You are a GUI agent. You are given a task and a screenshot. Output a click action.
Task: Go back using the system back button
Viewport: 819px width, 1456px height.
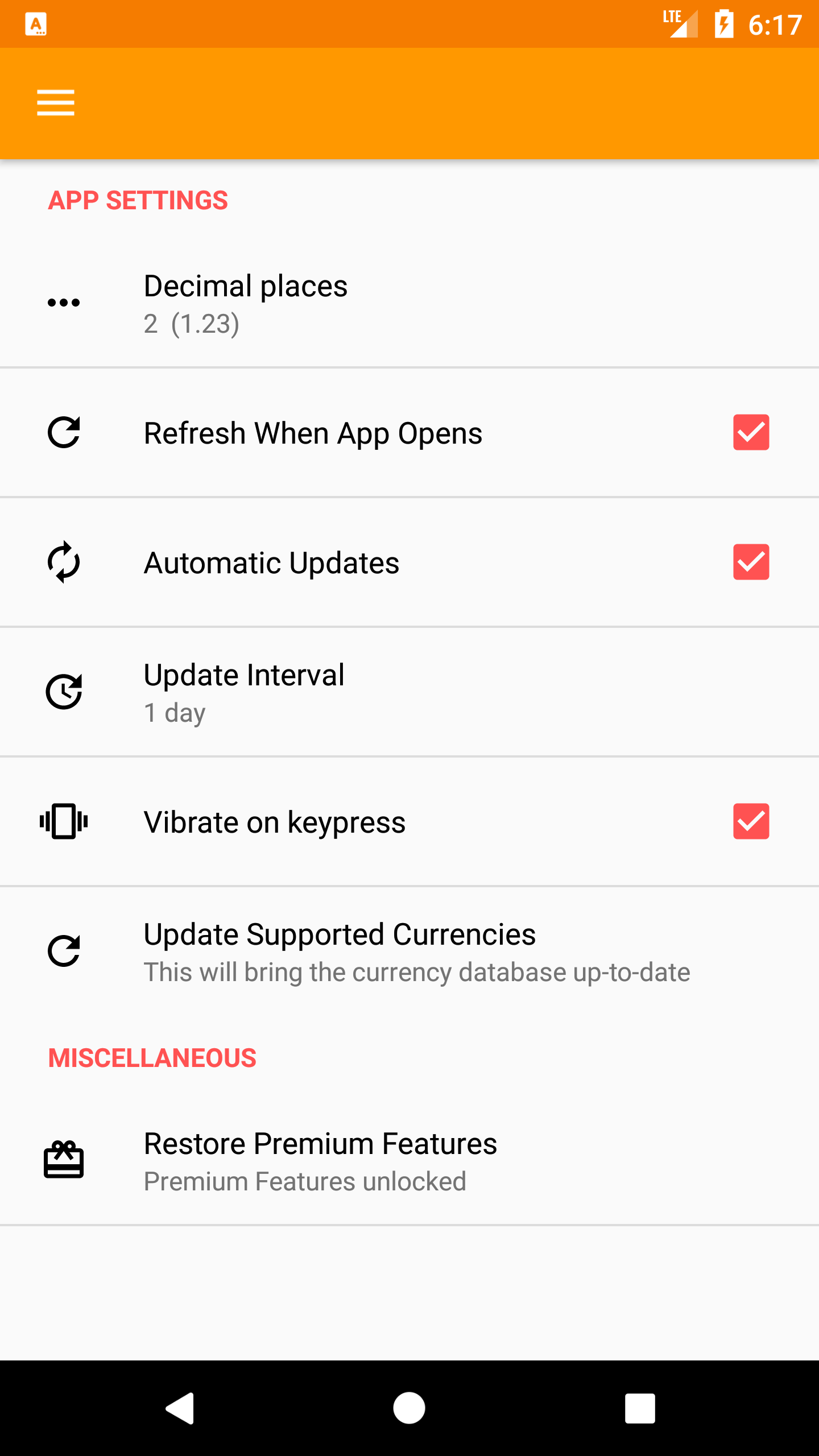point(180,1408)
